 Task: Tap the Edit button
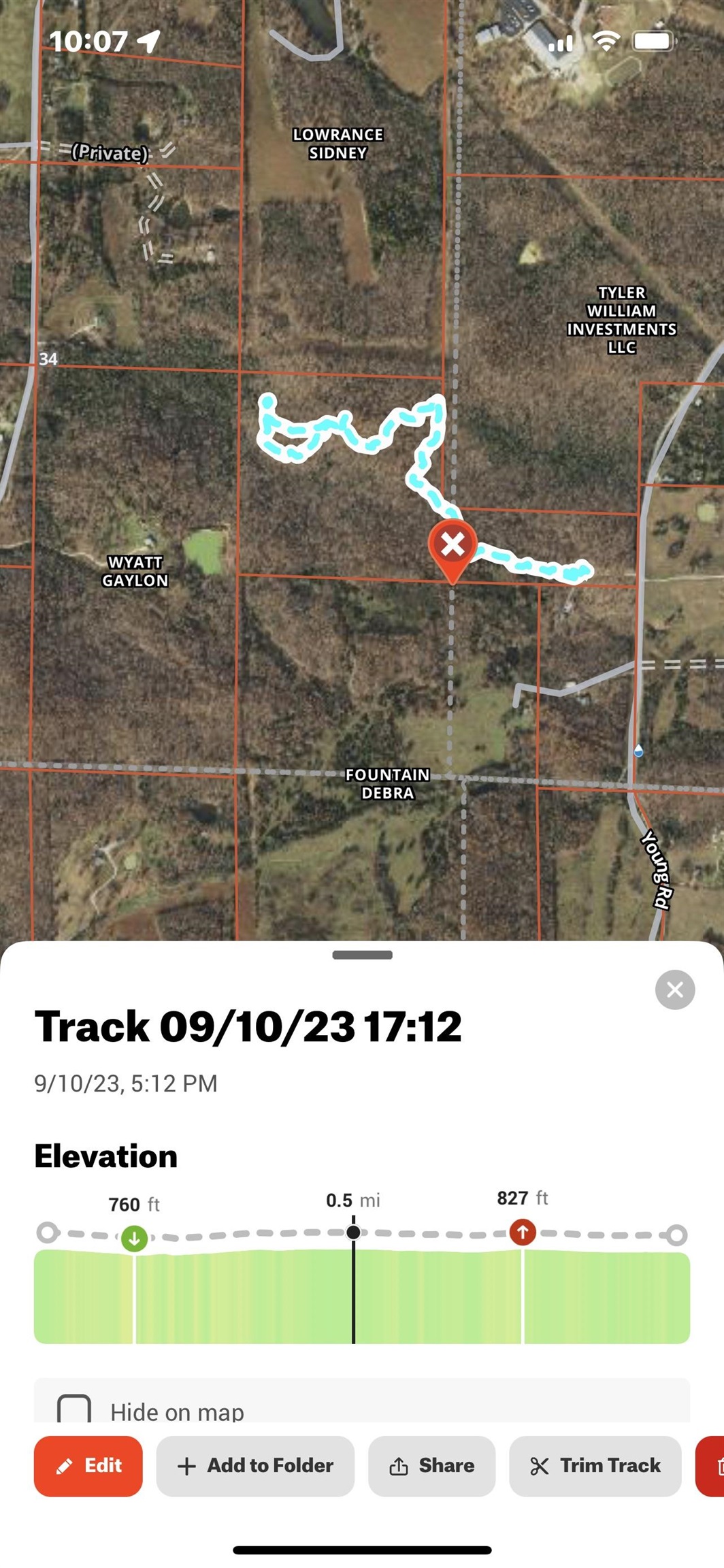[x=88, y=1465]
